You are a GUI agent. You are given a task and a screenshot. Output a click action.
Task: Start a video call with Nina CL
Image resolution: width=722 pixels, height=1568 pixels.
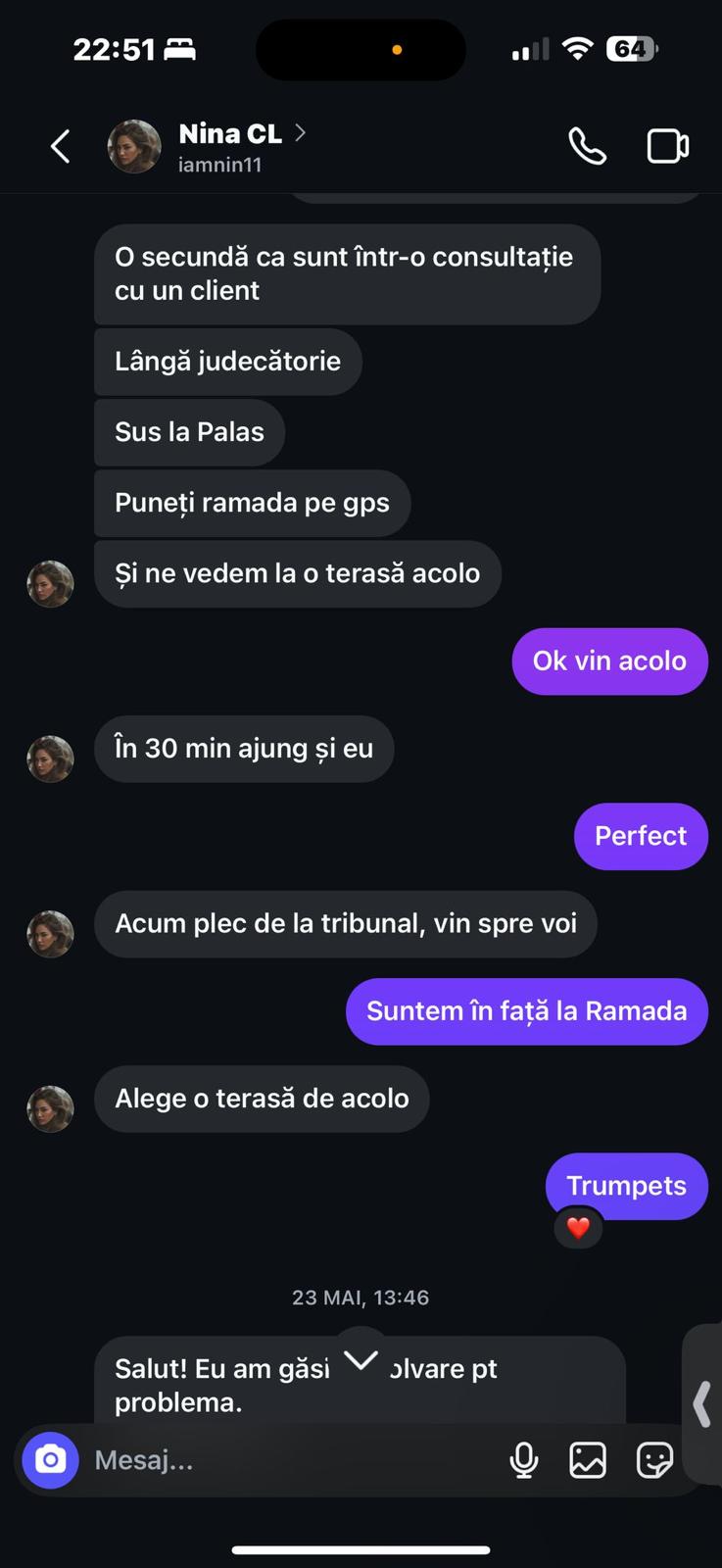click(x=668, y=147)
